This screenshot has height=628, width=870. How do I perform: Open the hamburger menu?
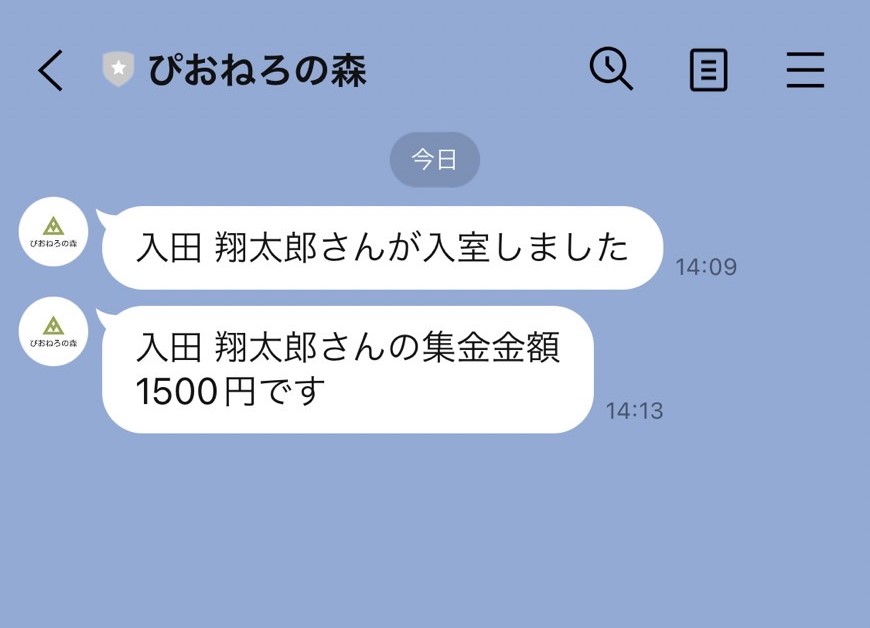pos(804,71)
